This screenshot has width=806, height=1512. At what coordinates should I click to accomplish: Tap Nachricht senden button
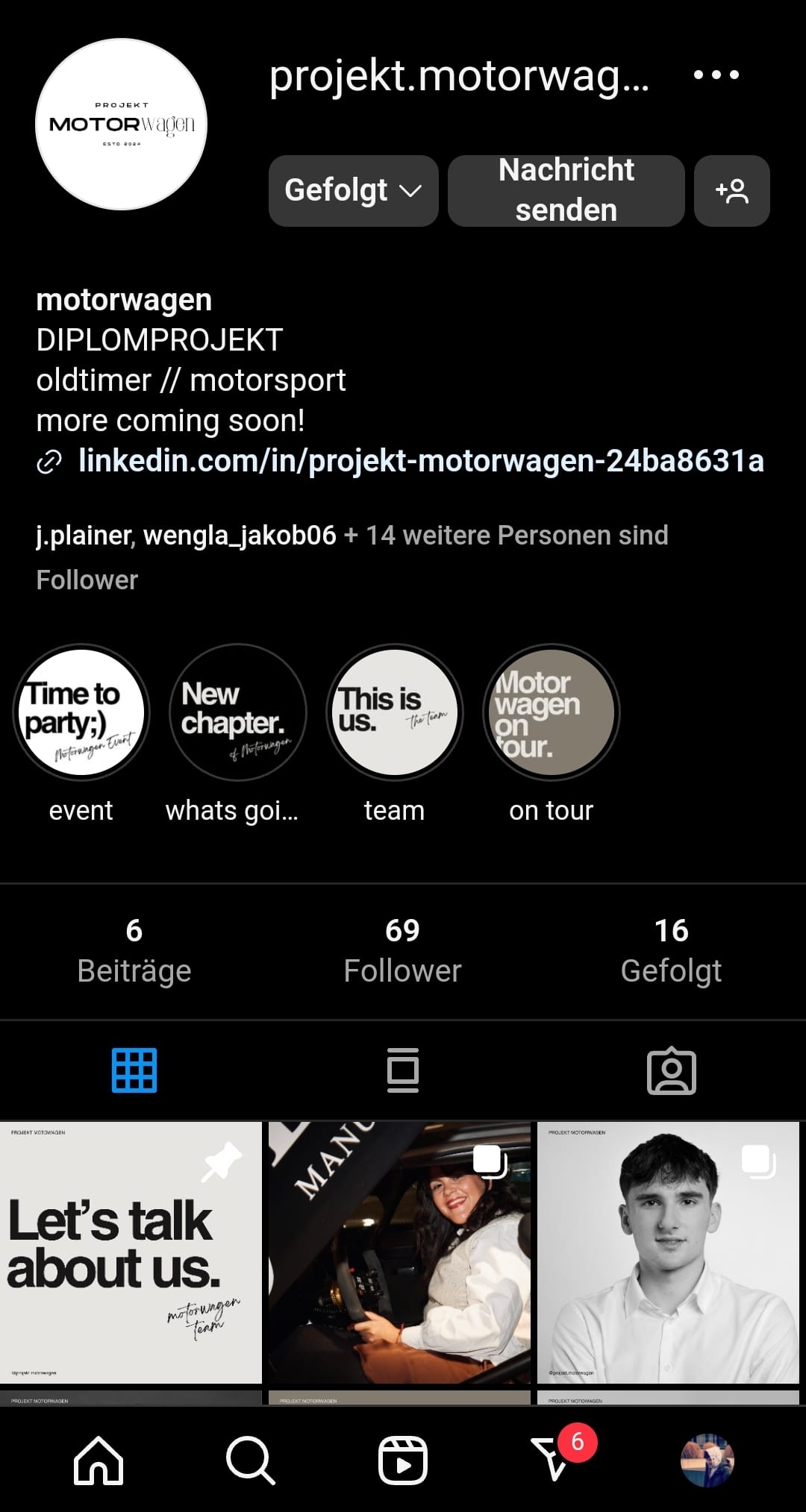click(x=566, y=191)
